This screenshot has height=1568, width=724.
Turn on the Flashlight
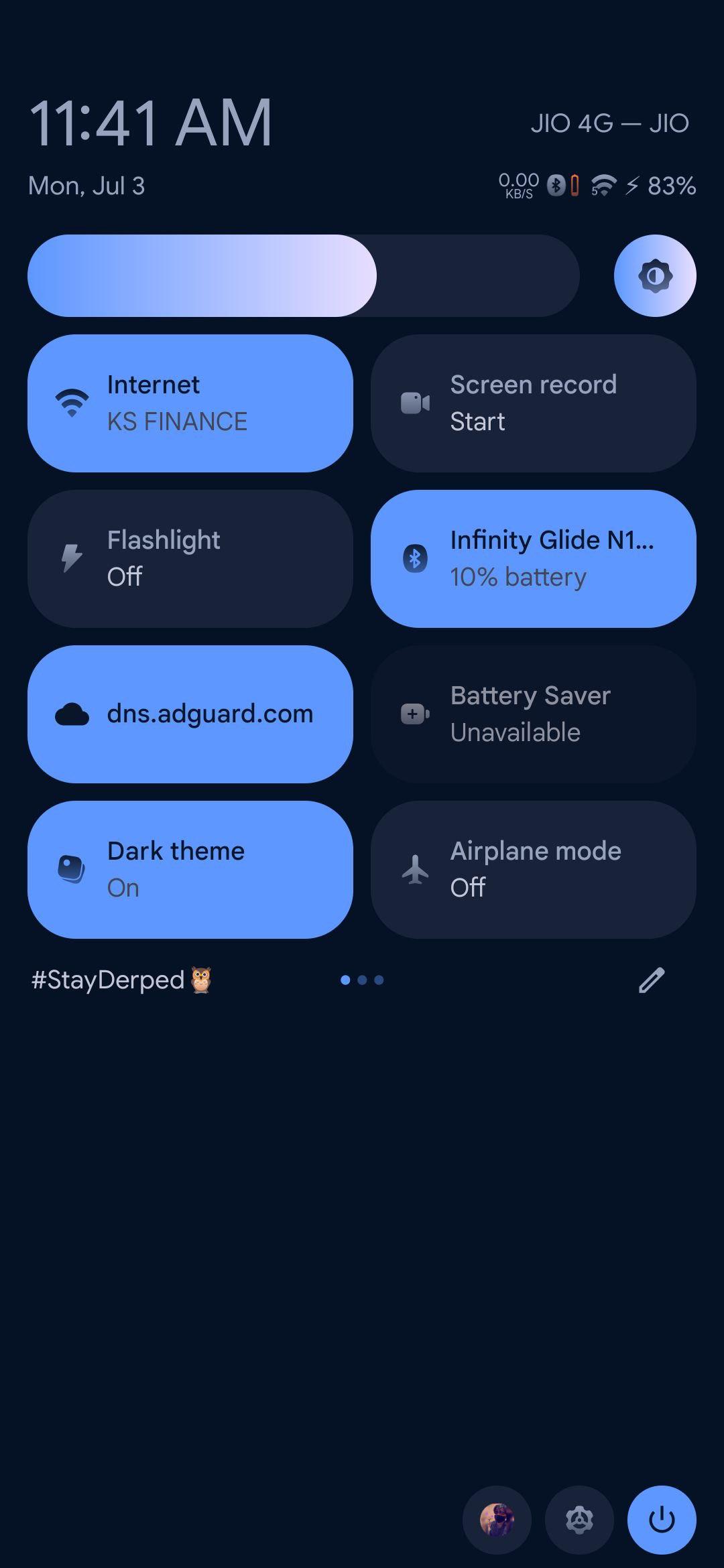(190, 559)
